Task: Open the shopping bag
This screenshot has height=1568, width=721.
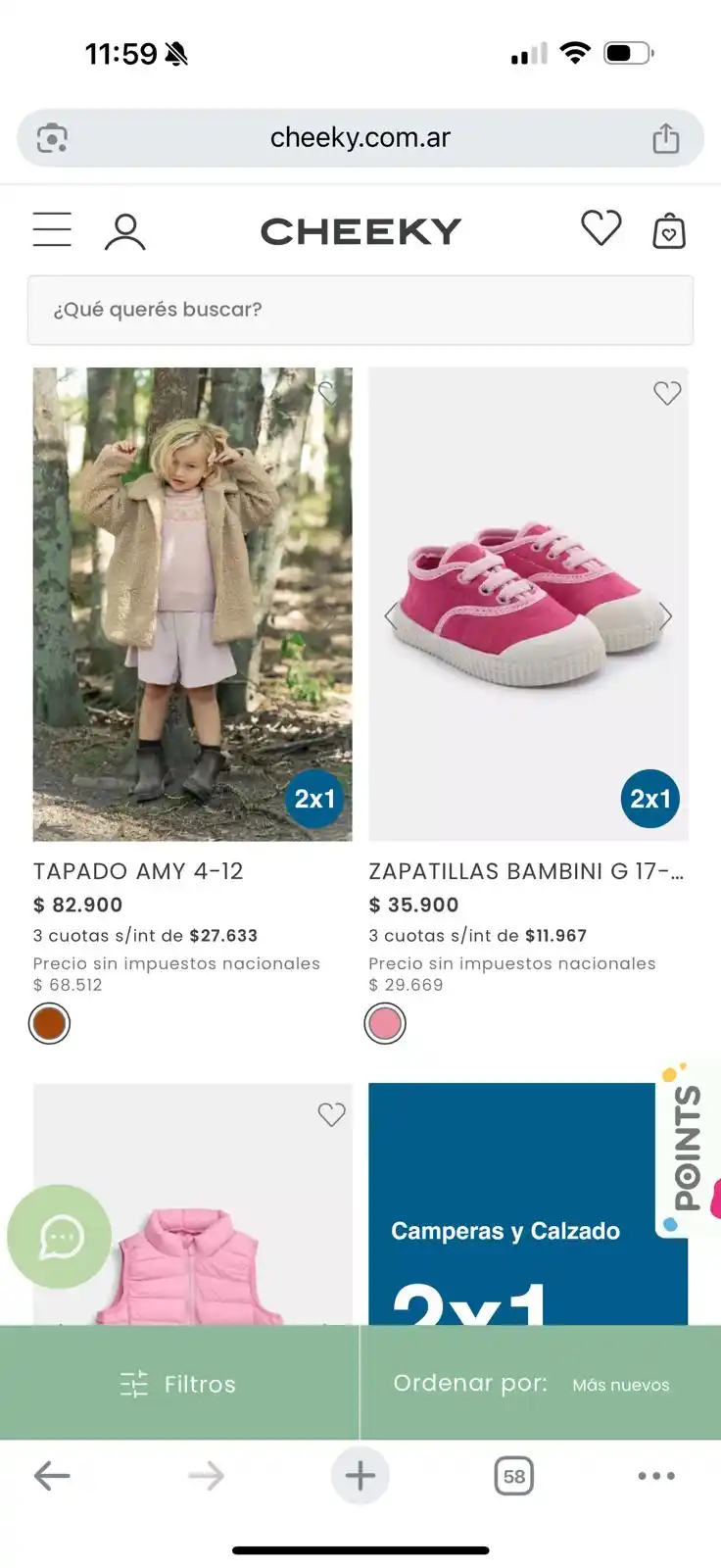Action: click(669, 231)
